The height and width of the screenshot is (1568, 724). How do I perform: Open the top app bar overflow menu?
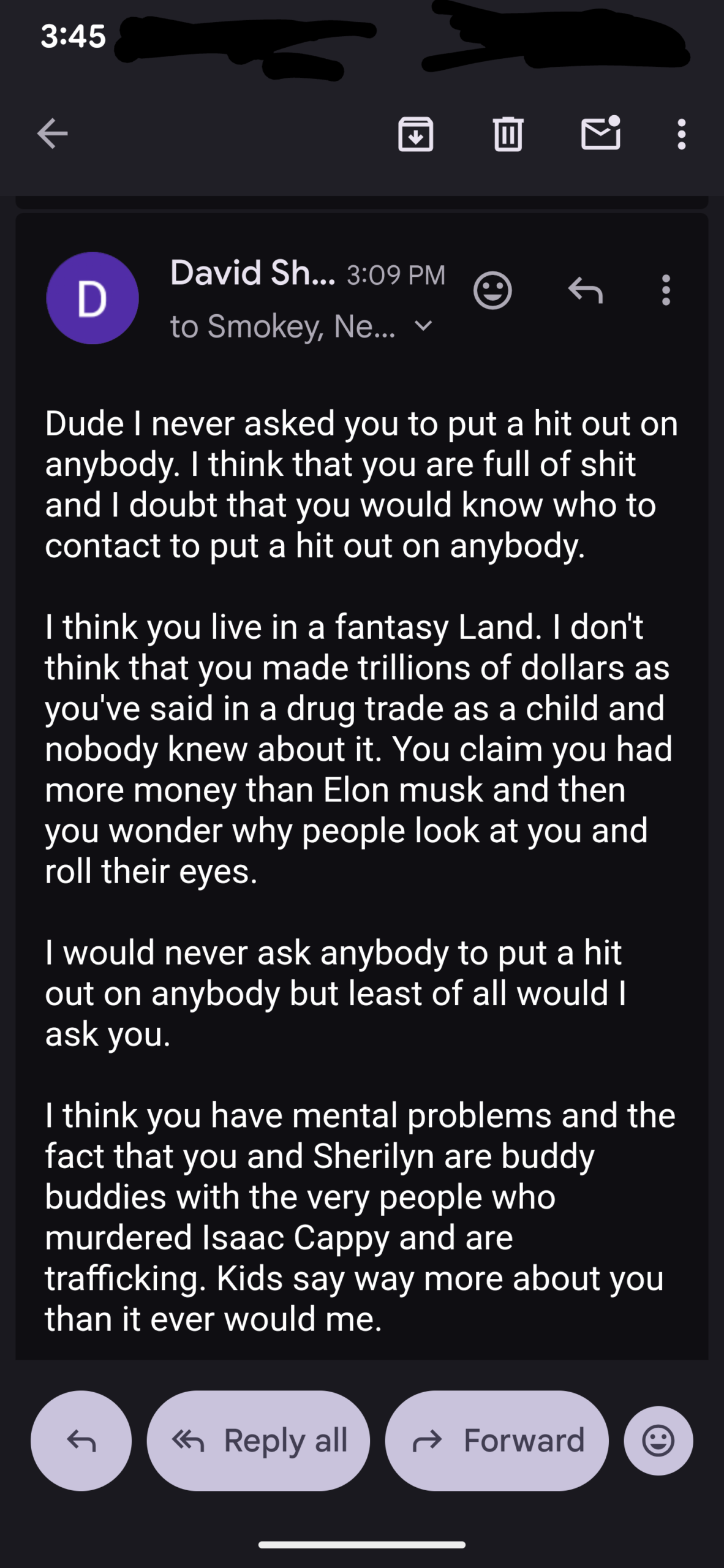681,134
